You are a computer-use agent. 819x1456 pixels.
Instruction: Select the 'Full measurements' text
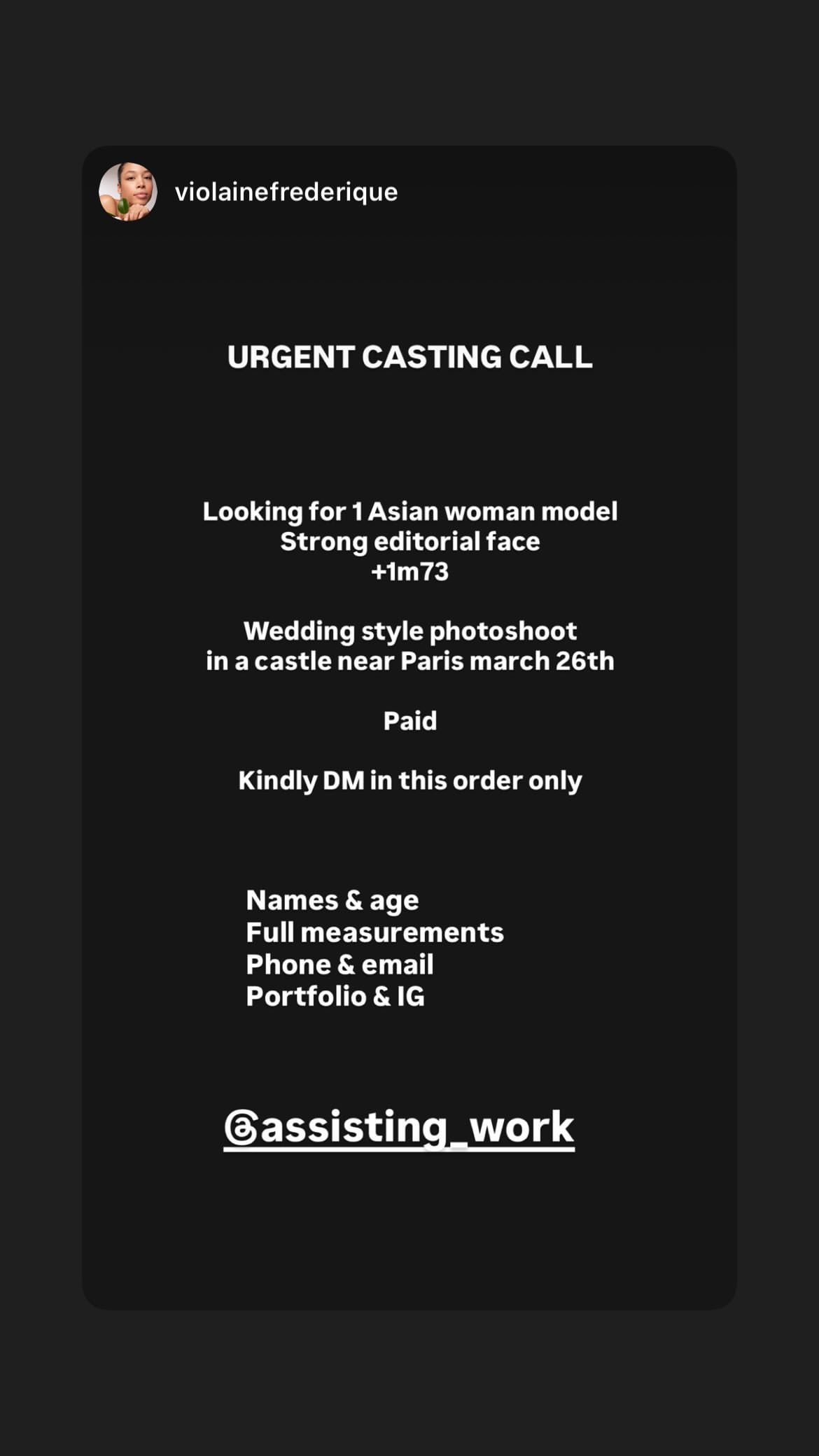(374, 932)
